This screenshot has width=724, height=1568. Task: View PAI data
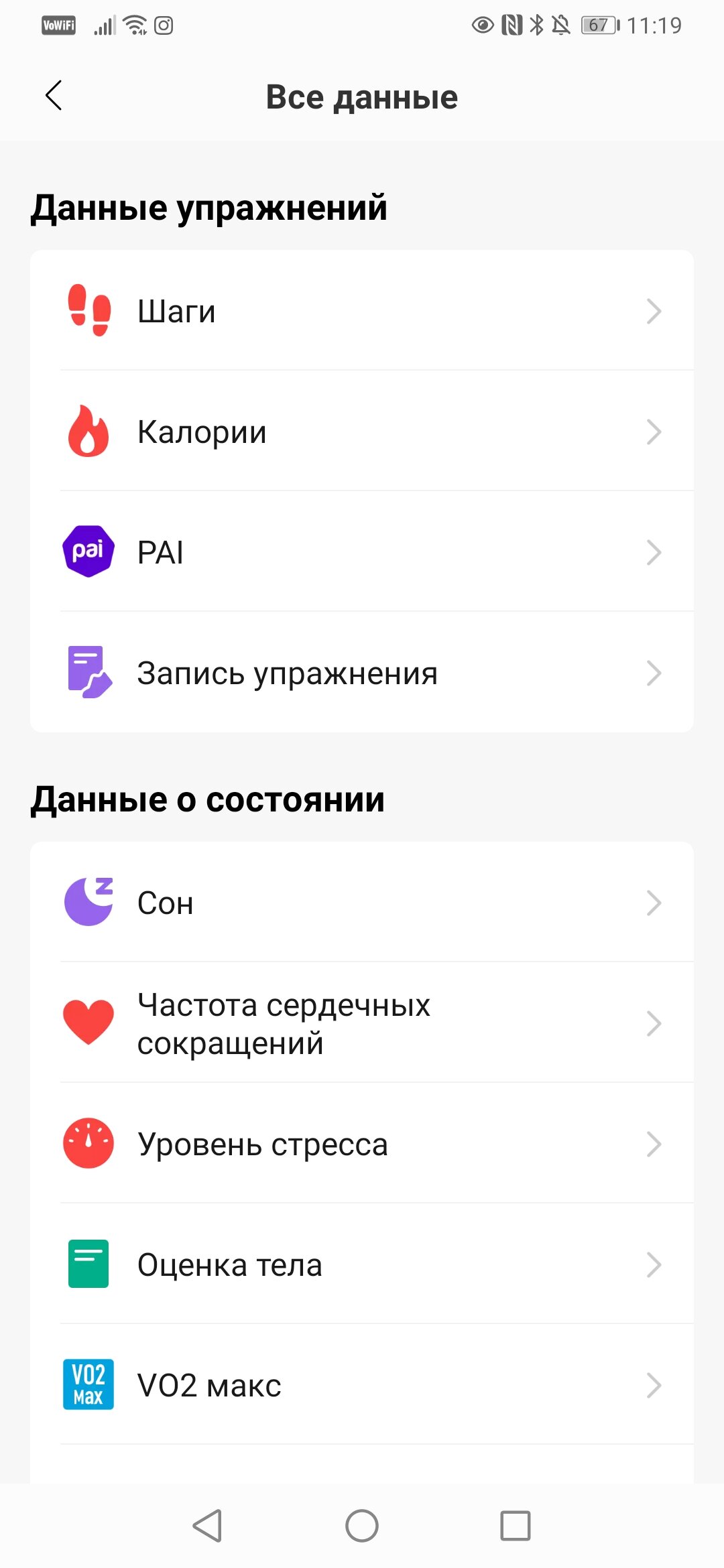(362, 551)
